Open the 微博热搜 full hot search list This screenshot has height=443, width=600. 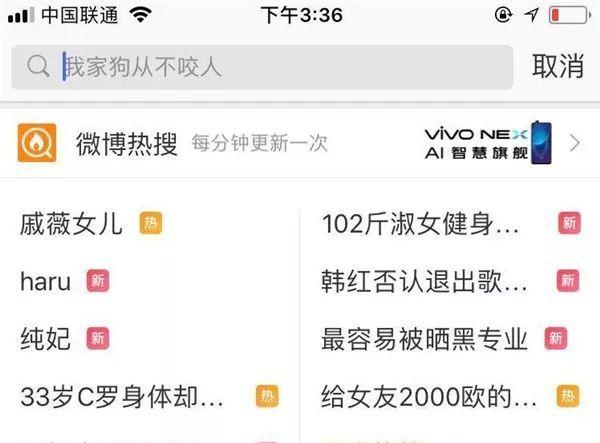tap(300, 143)
